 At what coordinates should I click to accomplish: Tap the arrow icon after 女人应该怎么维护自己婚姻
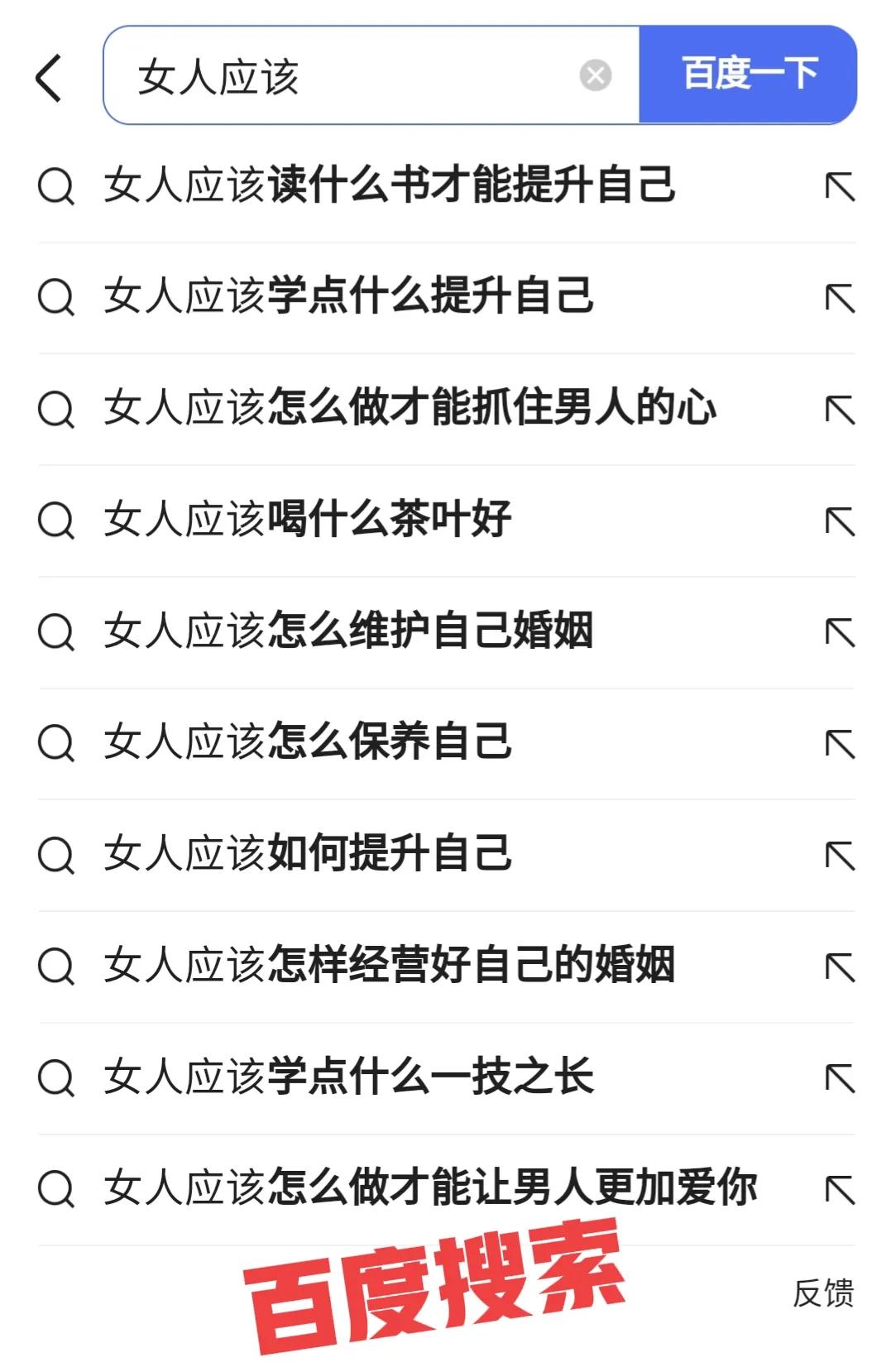tap(841, 631)
